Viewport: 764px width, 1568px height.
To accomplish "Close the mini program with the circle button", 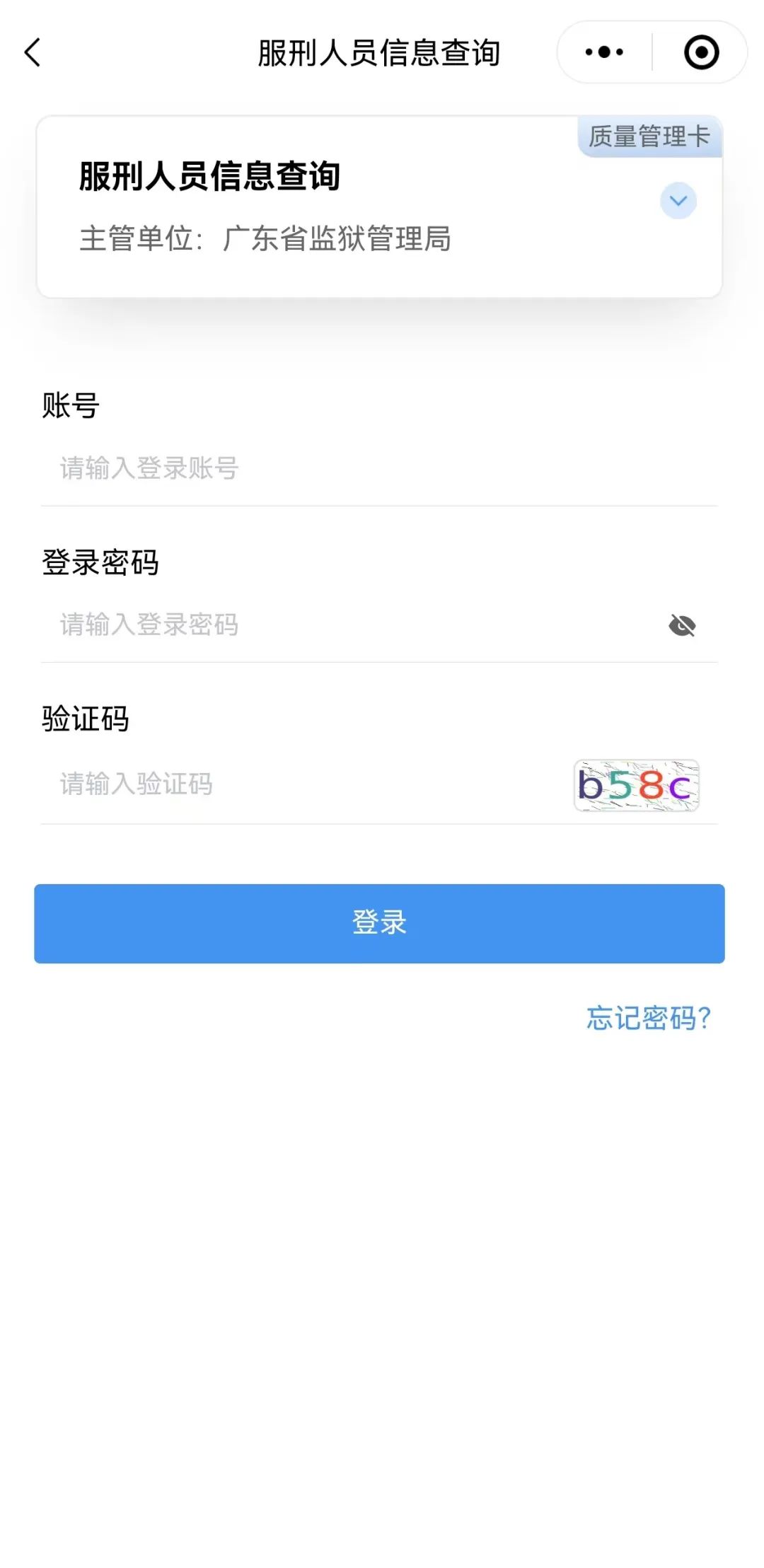I will (701, 52).
